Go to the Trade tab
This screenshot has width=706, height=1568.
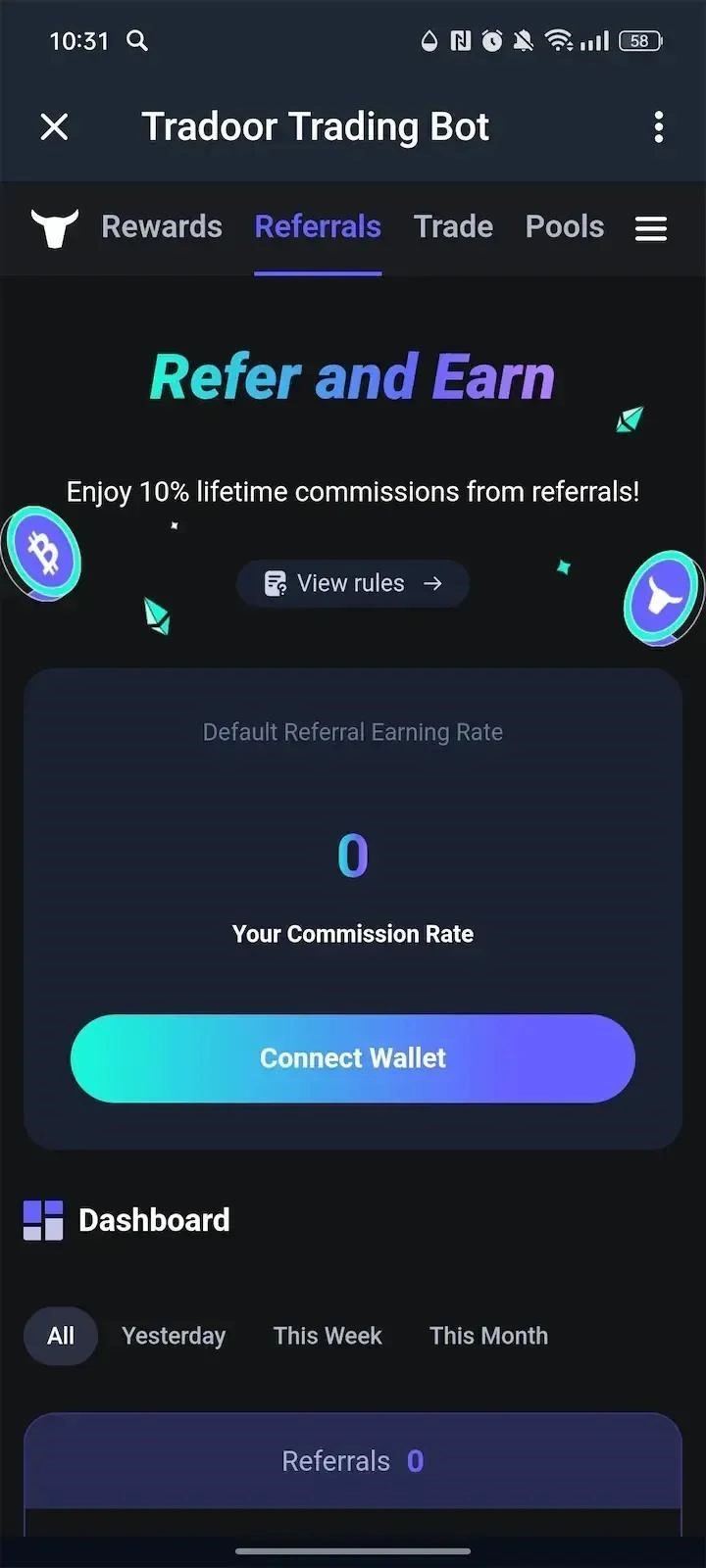click(x=453, y=226)
